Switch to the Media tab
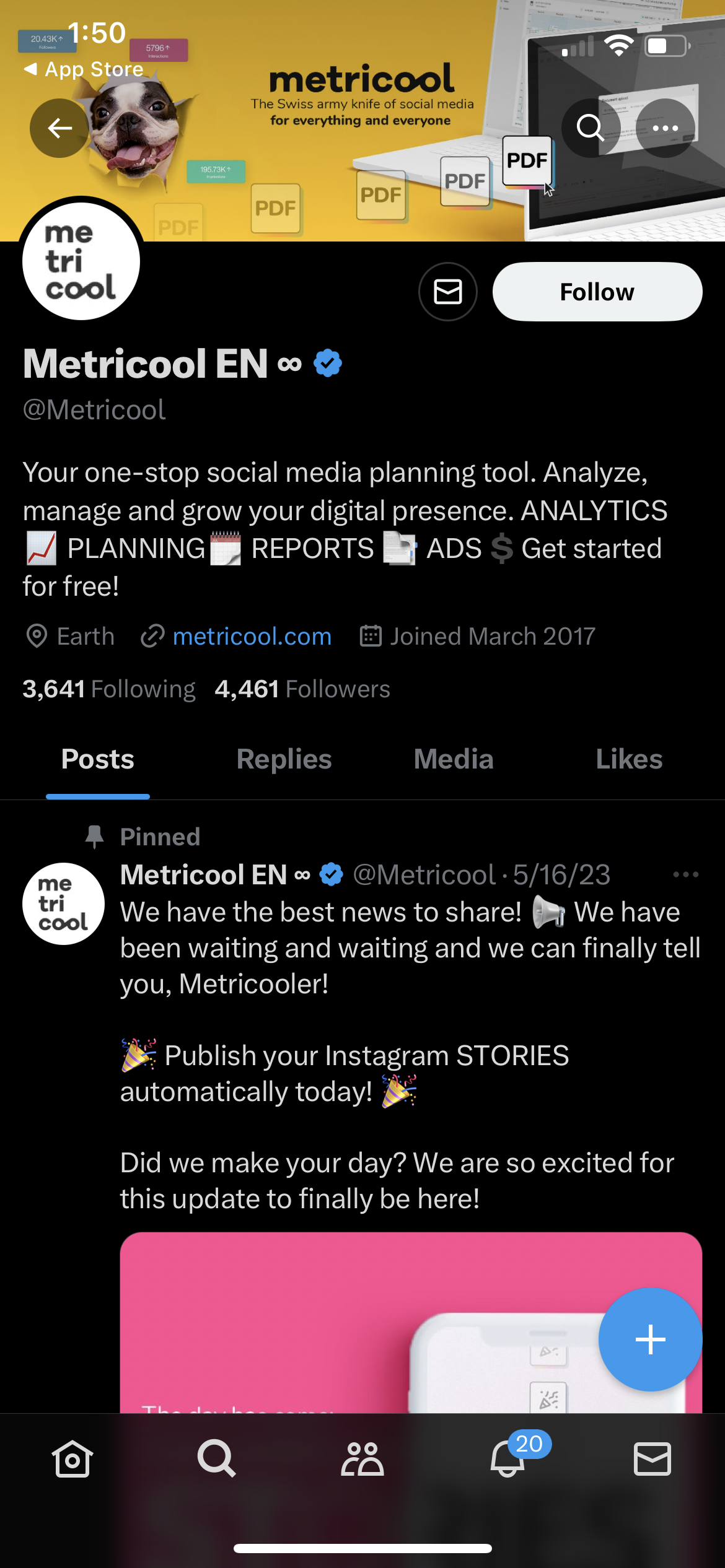Viewport: 725px width, 1568px height. coord(453,759)
